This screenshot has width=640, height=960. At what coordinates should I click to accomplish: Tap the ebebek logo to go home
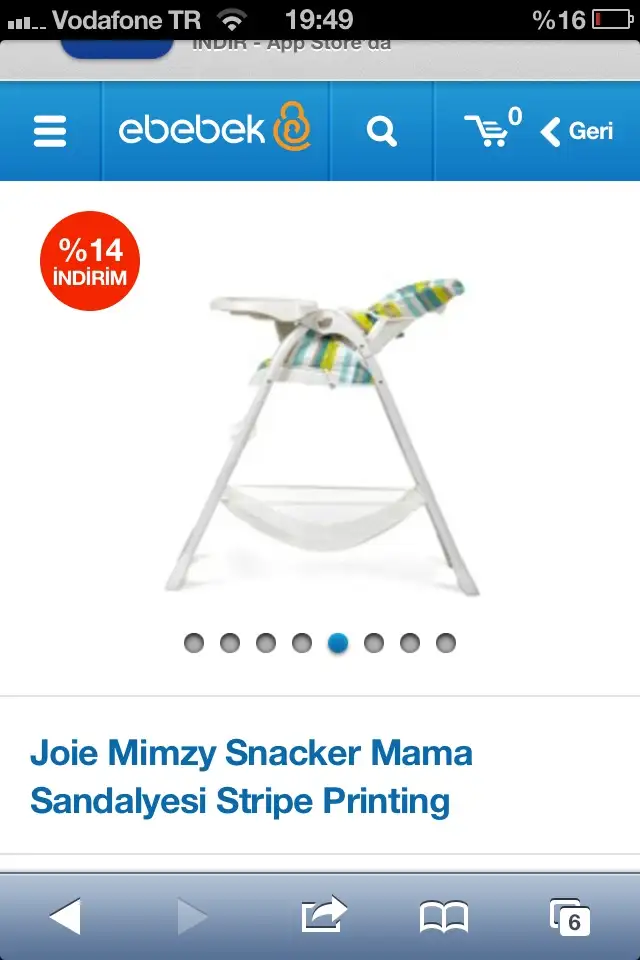[215, 131]
